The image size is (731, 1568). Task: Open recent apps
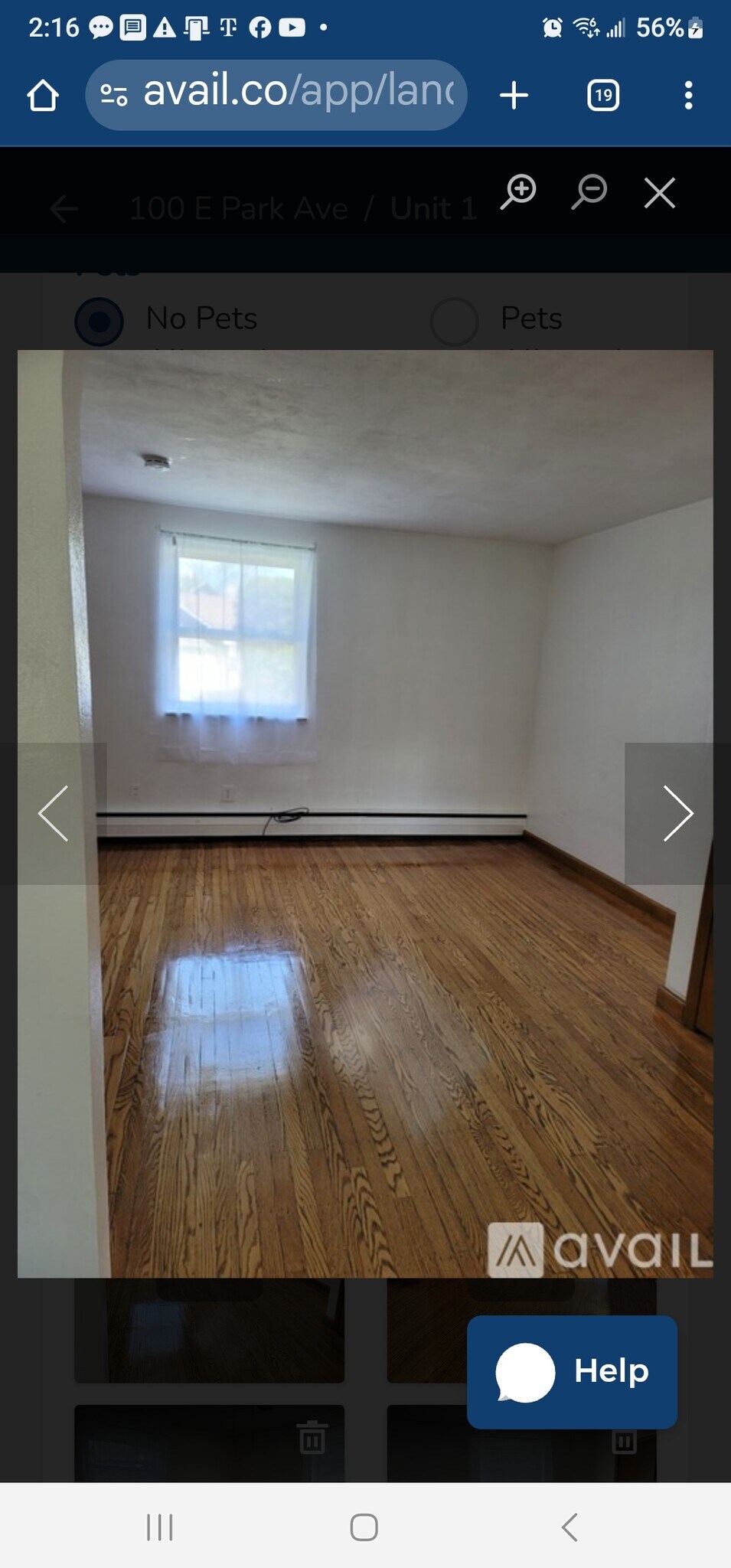point(160,1527)
